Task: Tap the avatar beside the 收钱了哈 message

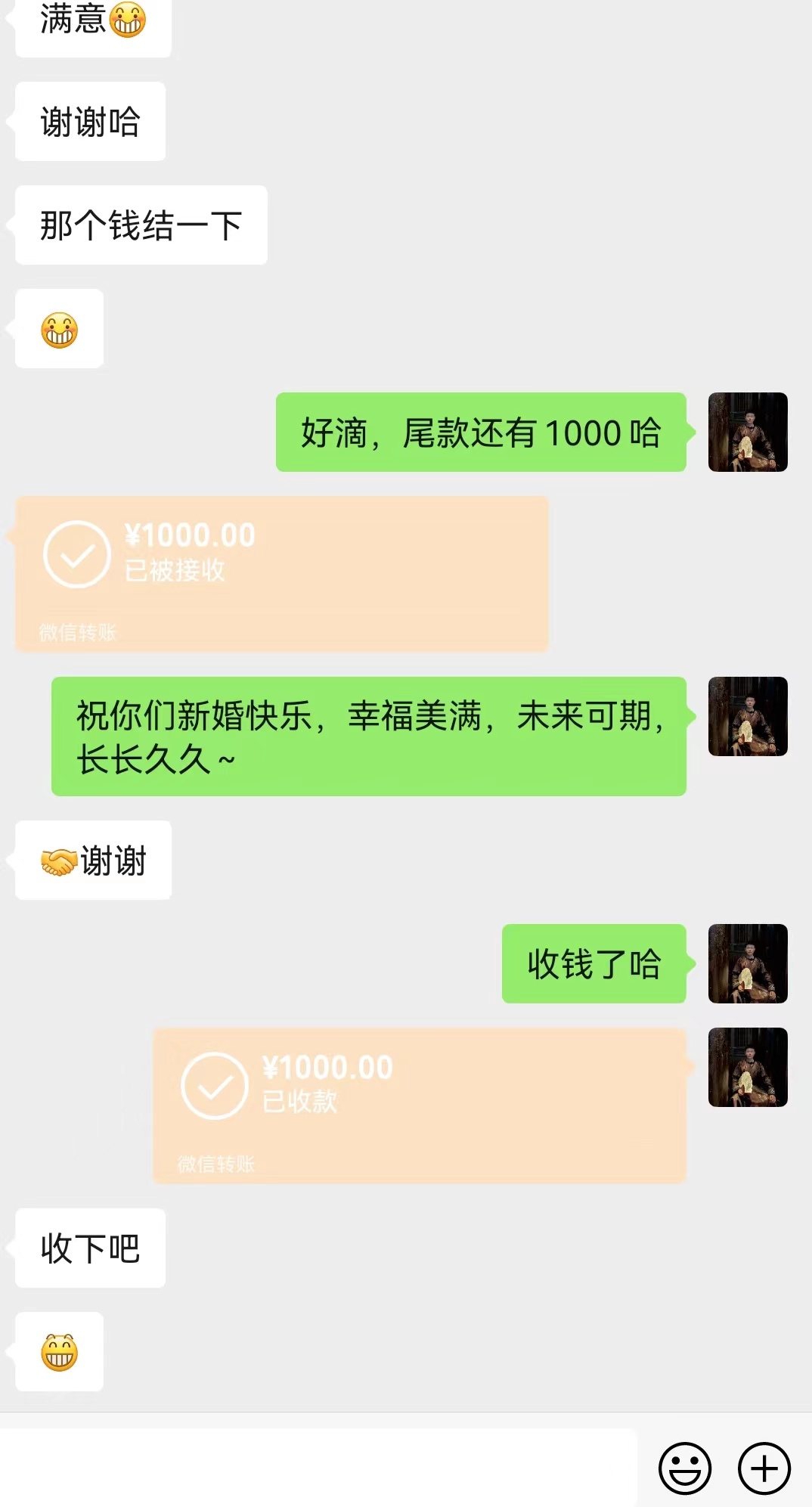Action: click(748, 963)
